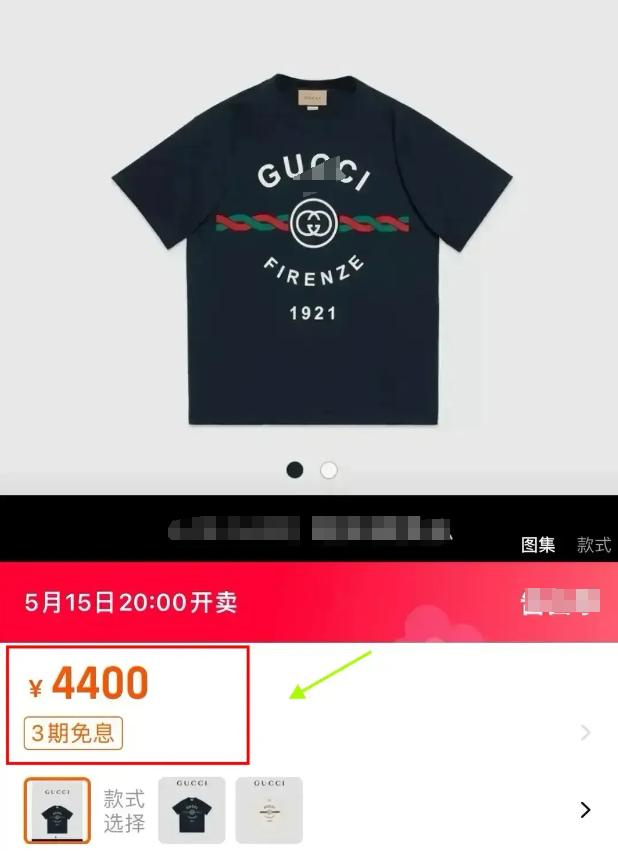Switch to the 款式 tab
This screenshot has height=851, width=618.
click(594, 545)
